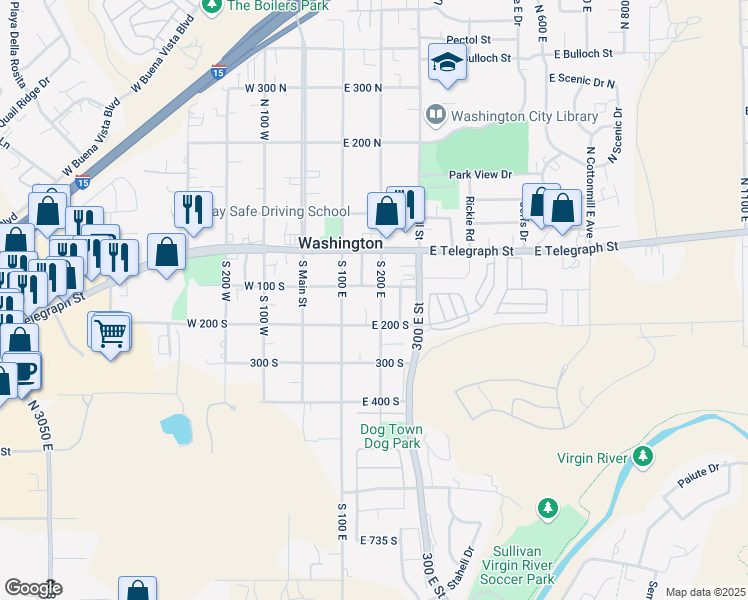Tap the Washington City Library marker
Screen dimensions: 748x600
pyautogui.click(x=436, y=116)
